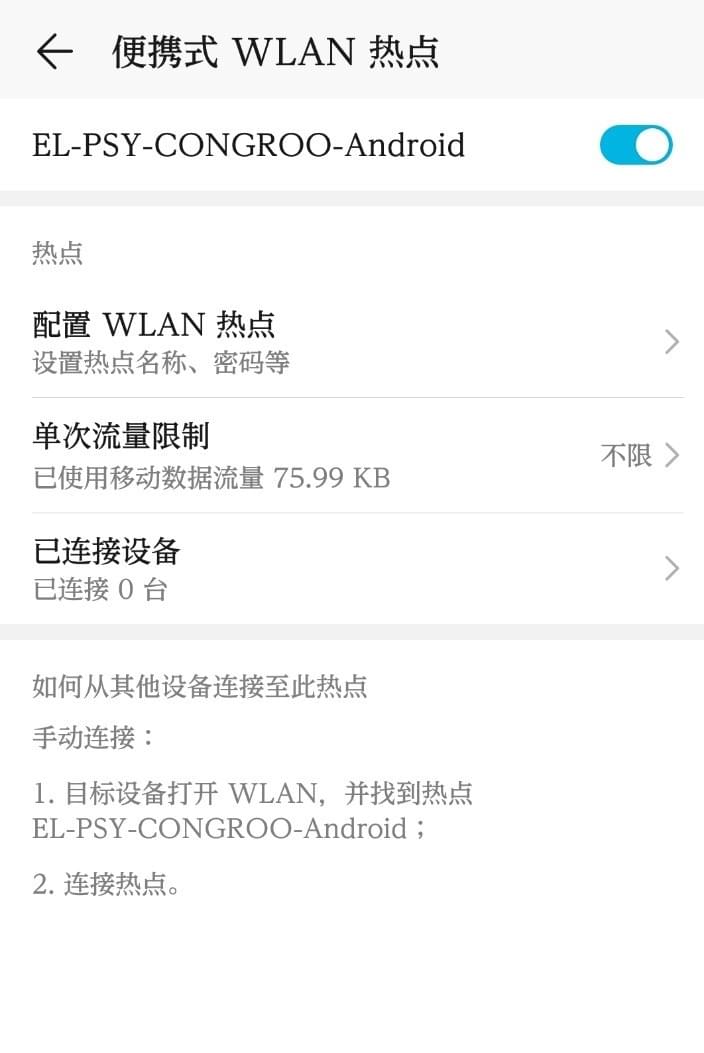Open 配置 WLAN 热点 settings
This screenshot has height=1053, width=704.
352,342
